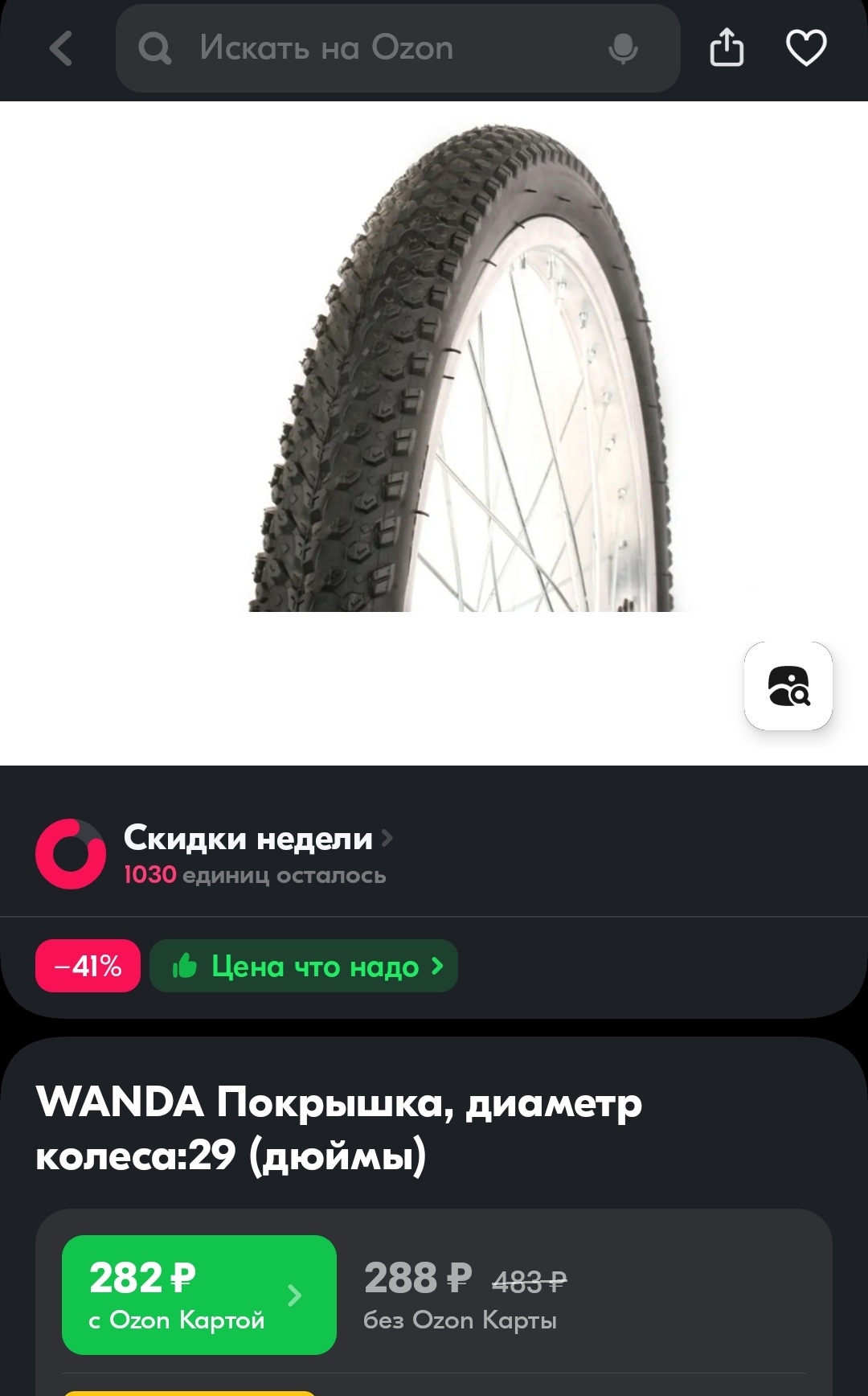Screen dimensions: 868x1396
Task: Open the 'Цена что надо' chip
Action: pyautogui.click(x=304, y=966)
